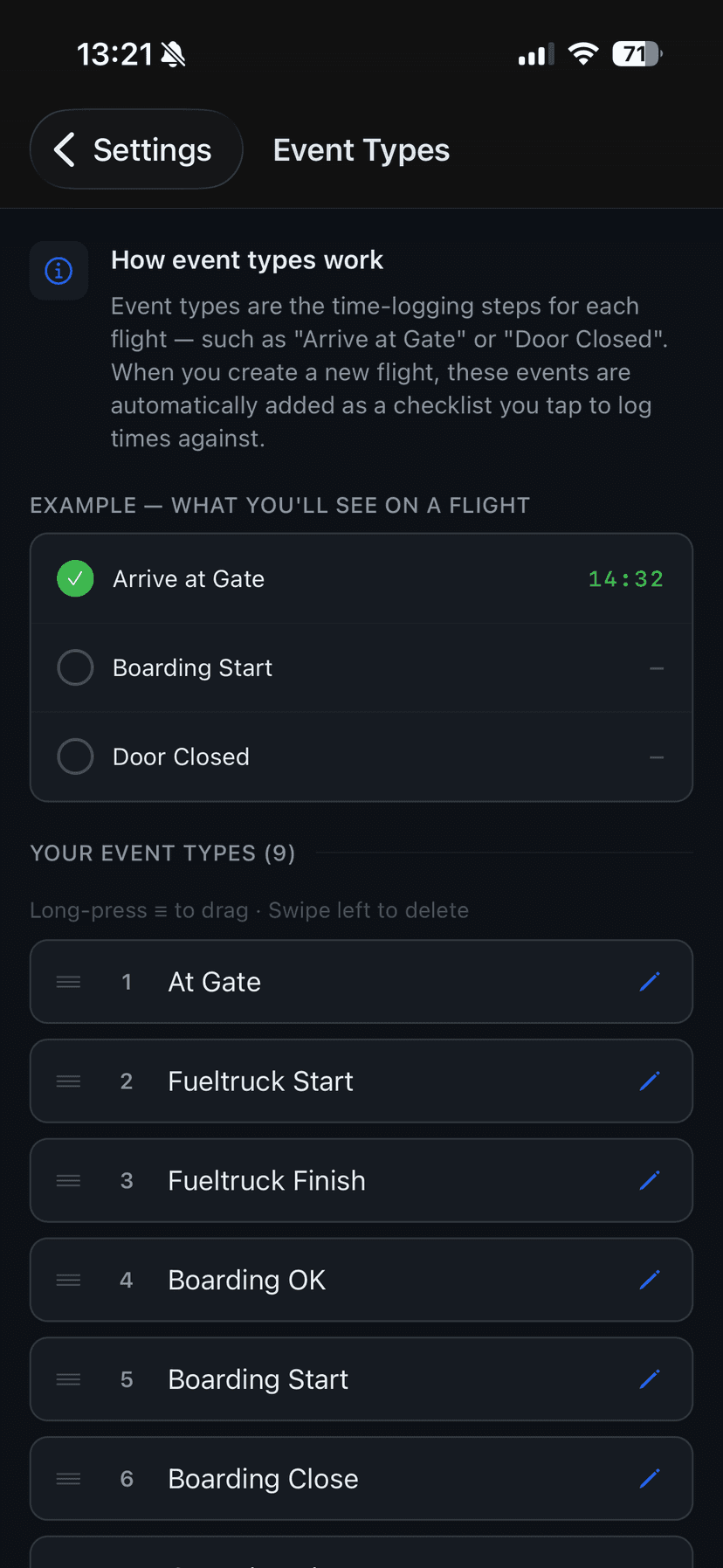Tap the info icon beside how event types work

click(59, 271)
